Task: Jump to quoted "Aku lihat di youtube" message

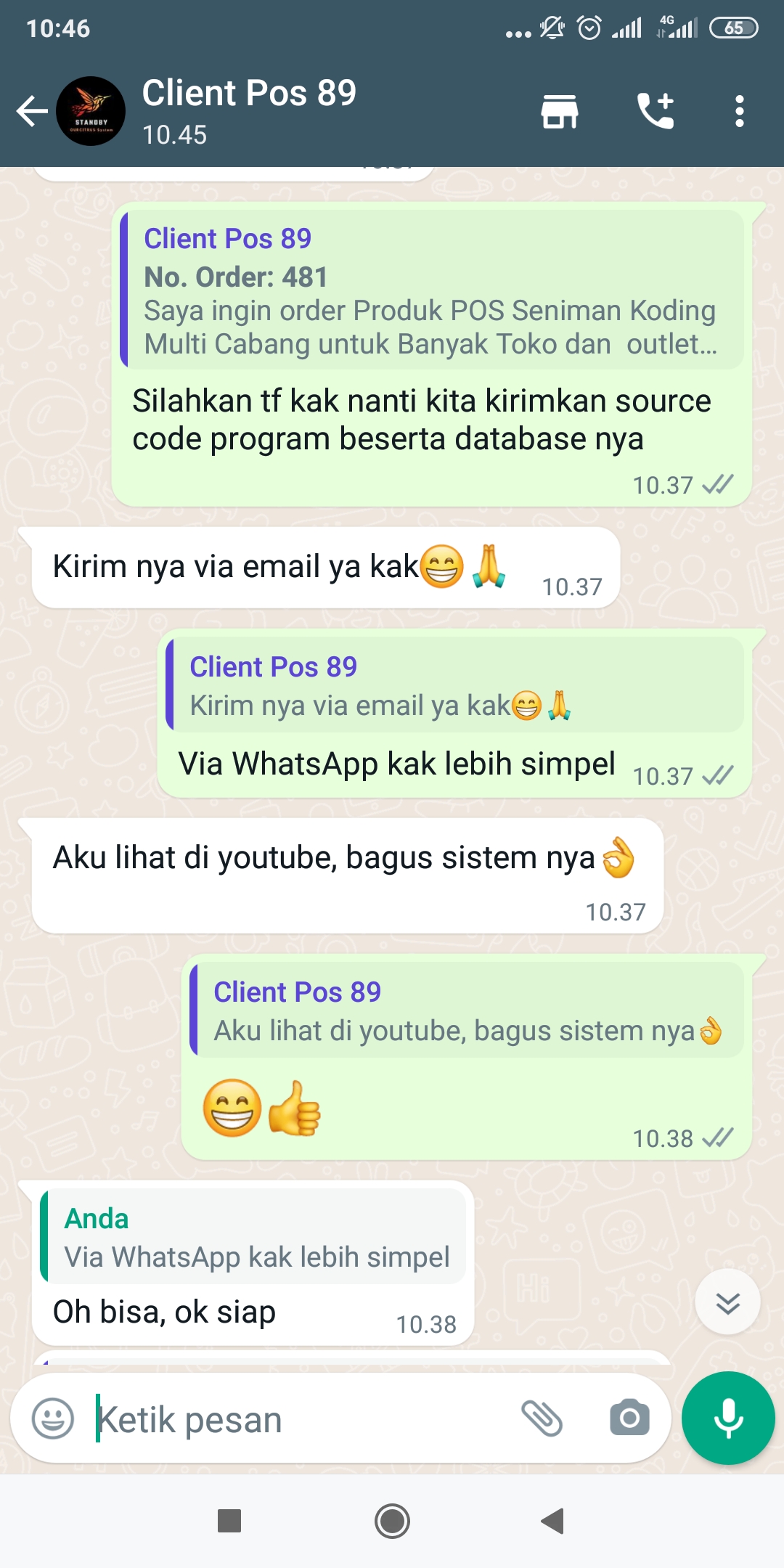Action: pos(467,1009)
